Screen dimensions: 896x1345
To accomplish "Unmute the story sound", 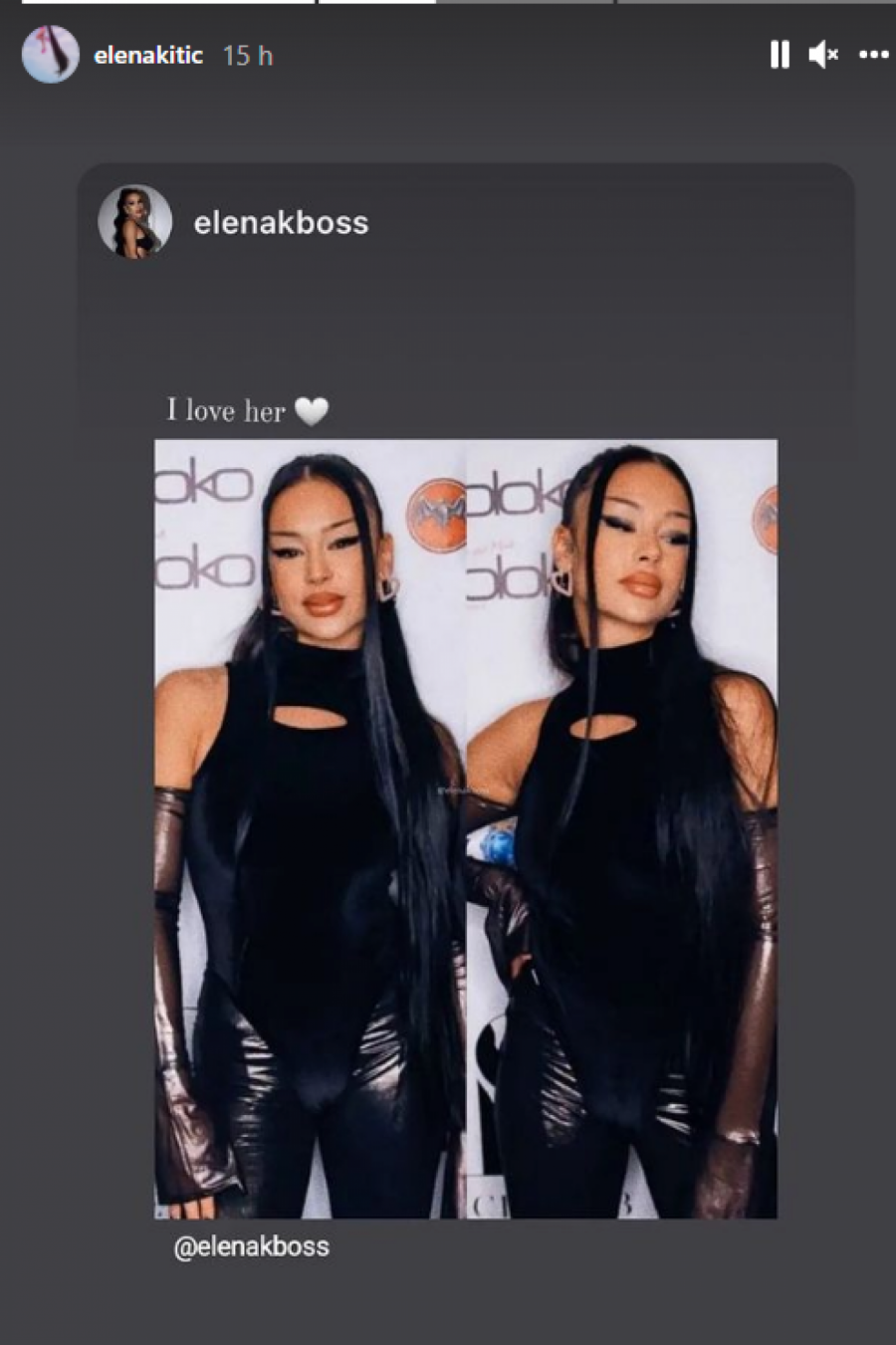I will 823,55.
